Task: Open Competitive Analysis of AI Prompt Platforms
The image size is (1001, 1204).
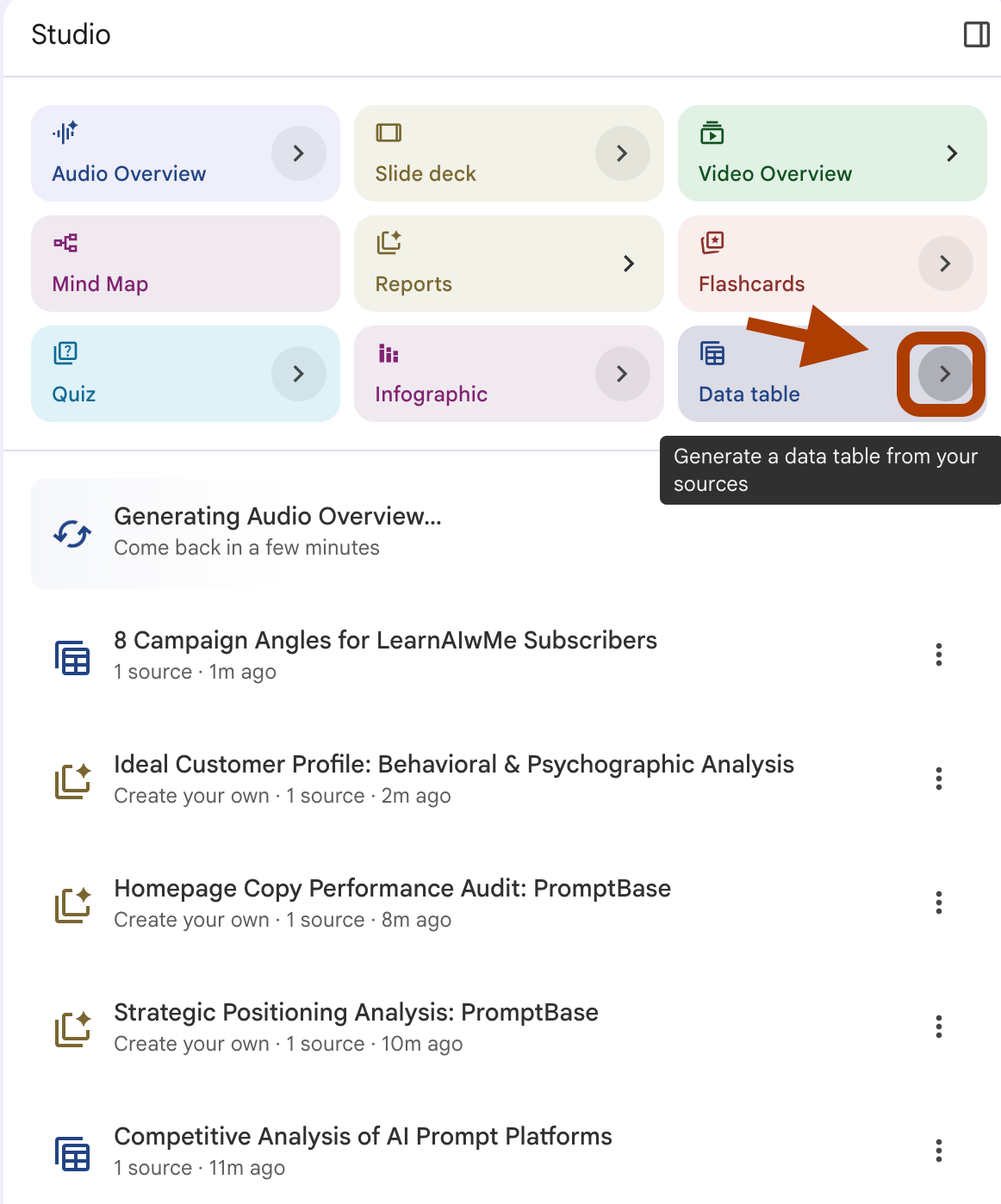Action: coord(363,1137)
